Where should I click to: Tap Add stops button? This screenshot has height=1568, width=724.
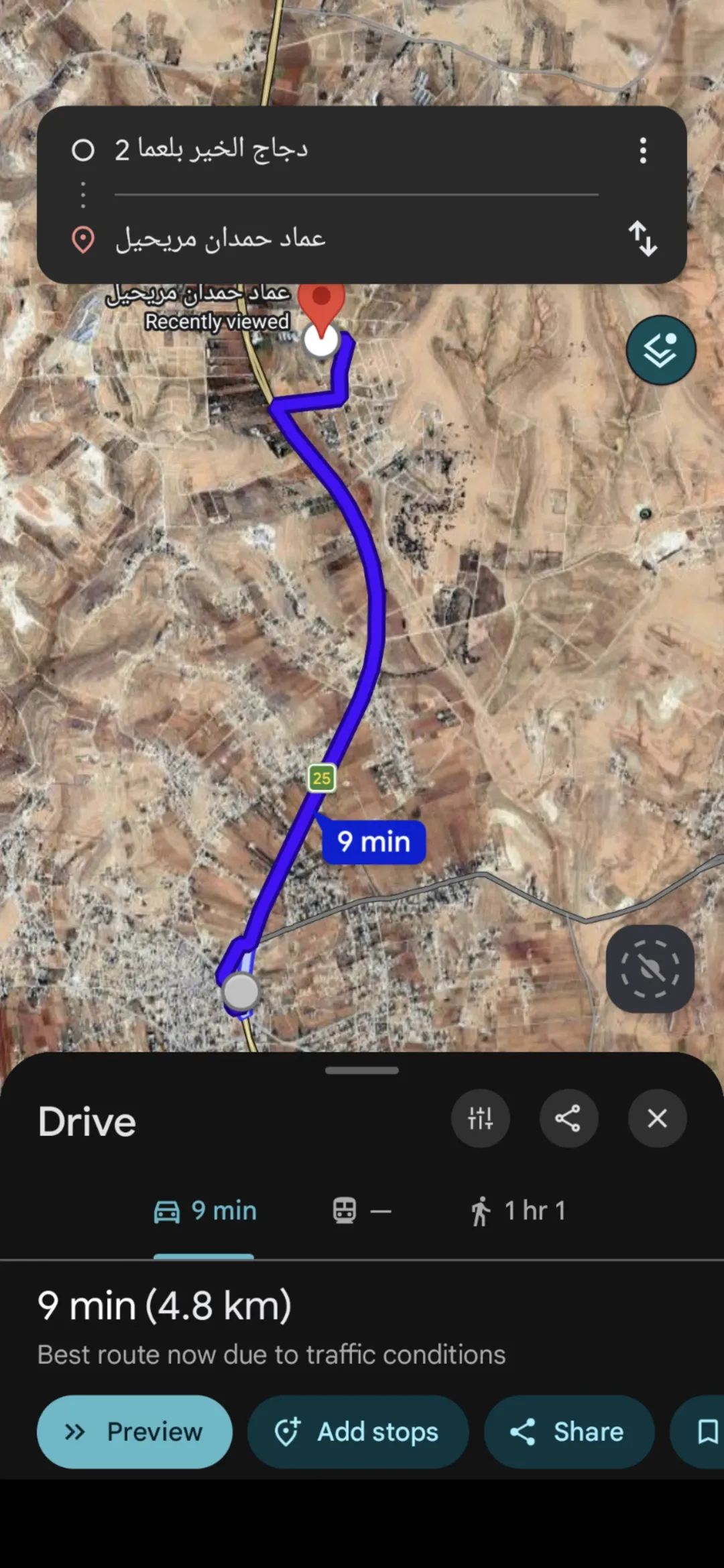(x=358, y=1432)
